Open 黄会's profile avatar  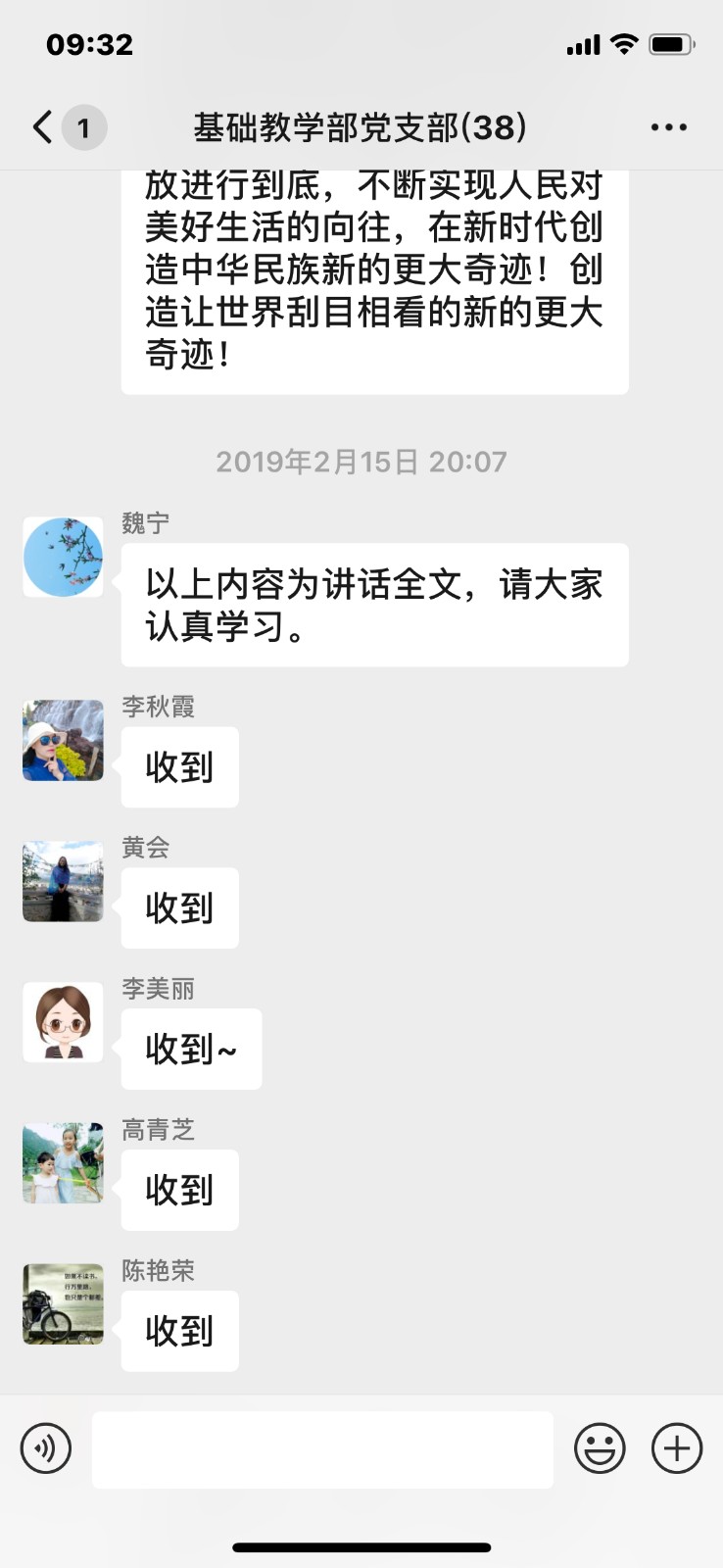[63, 881]
